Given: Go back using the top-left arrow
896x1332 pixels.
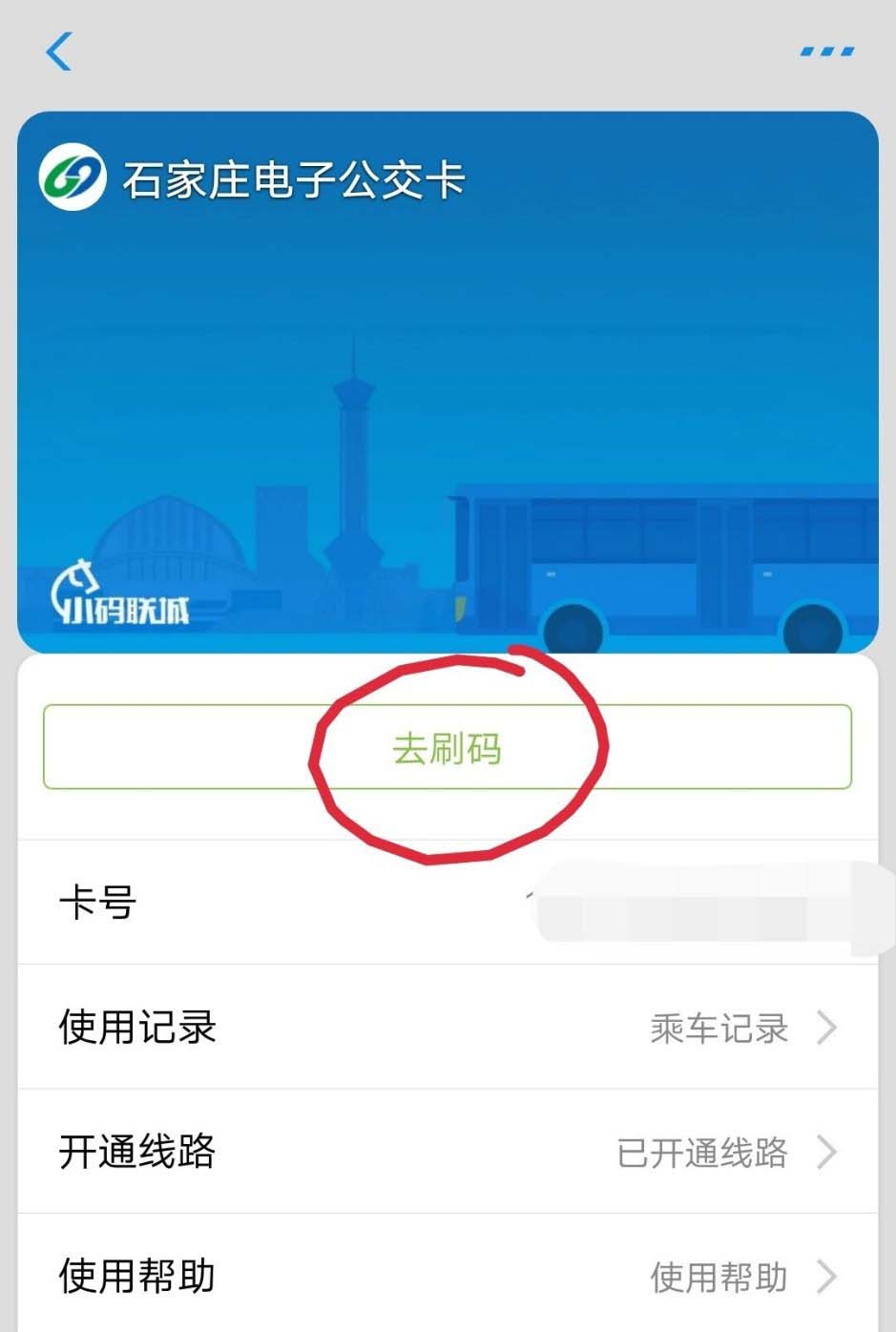Looking at the screenshot, I should (x=59, y=52).
